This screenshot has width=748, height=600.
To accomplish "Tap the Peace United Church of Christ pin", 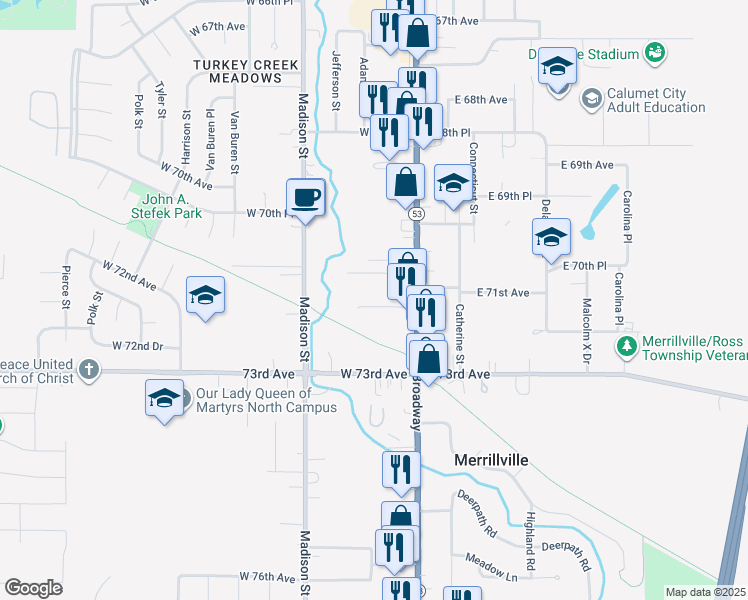I will point(89,369).
